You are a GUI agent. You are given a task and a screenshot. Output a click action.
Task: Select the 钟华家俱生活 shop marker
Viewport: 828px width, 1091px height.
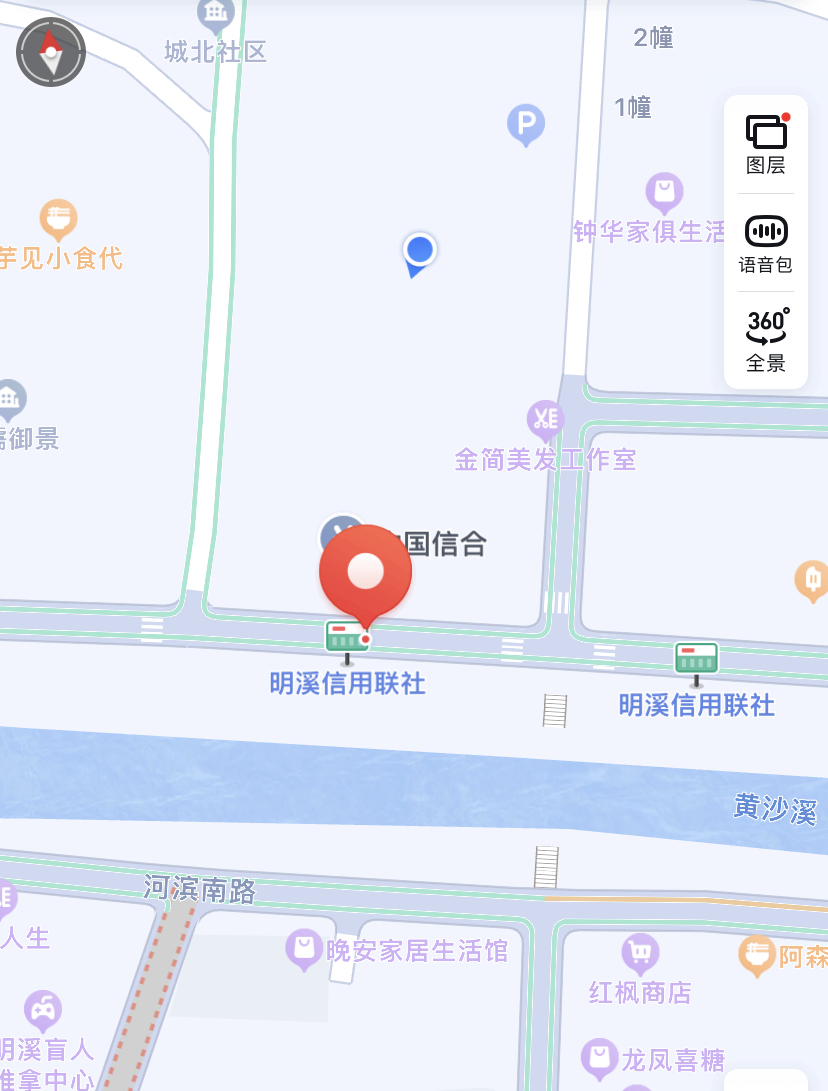click(664, 190)
